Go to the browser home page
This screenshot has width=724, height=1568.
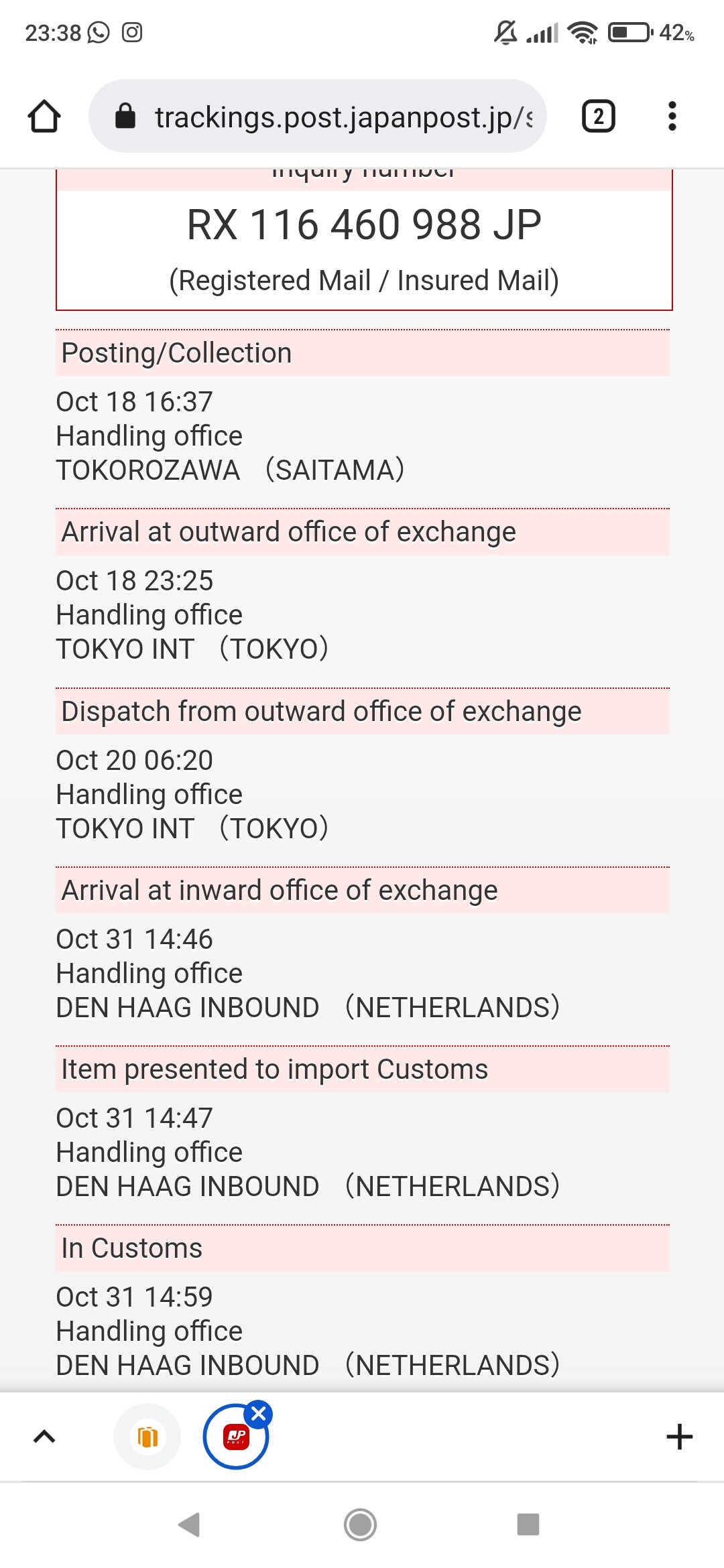point(44,117)
